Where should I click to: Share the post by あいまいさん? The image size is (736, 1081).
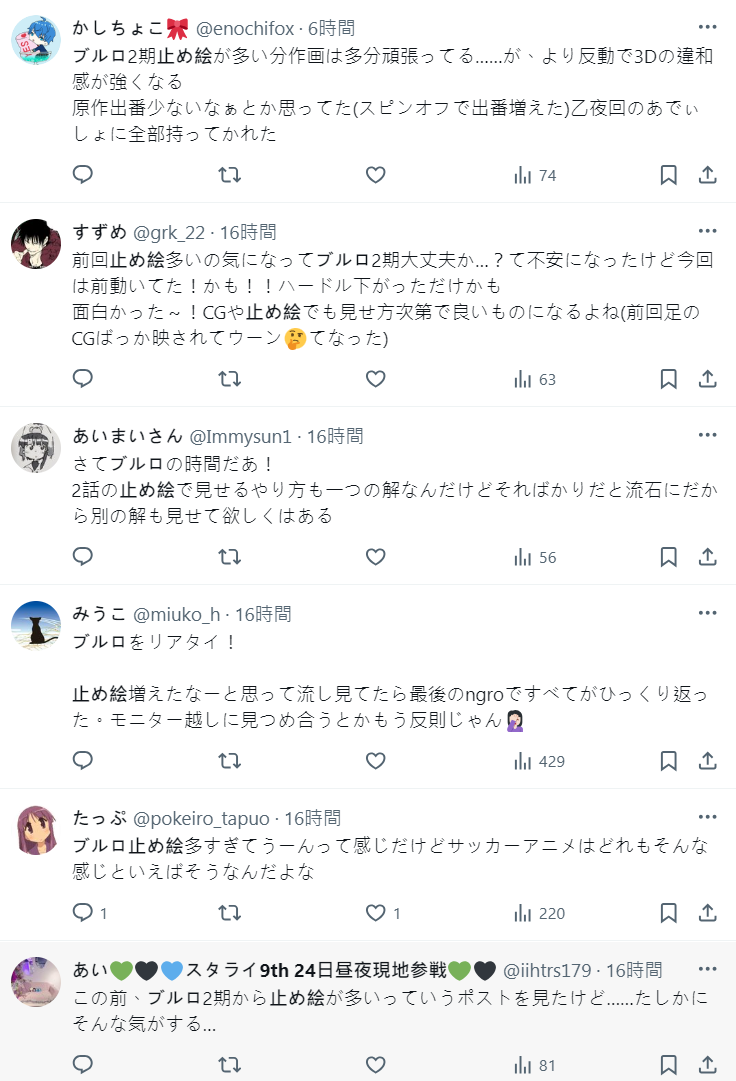click(x=707, y=557)
